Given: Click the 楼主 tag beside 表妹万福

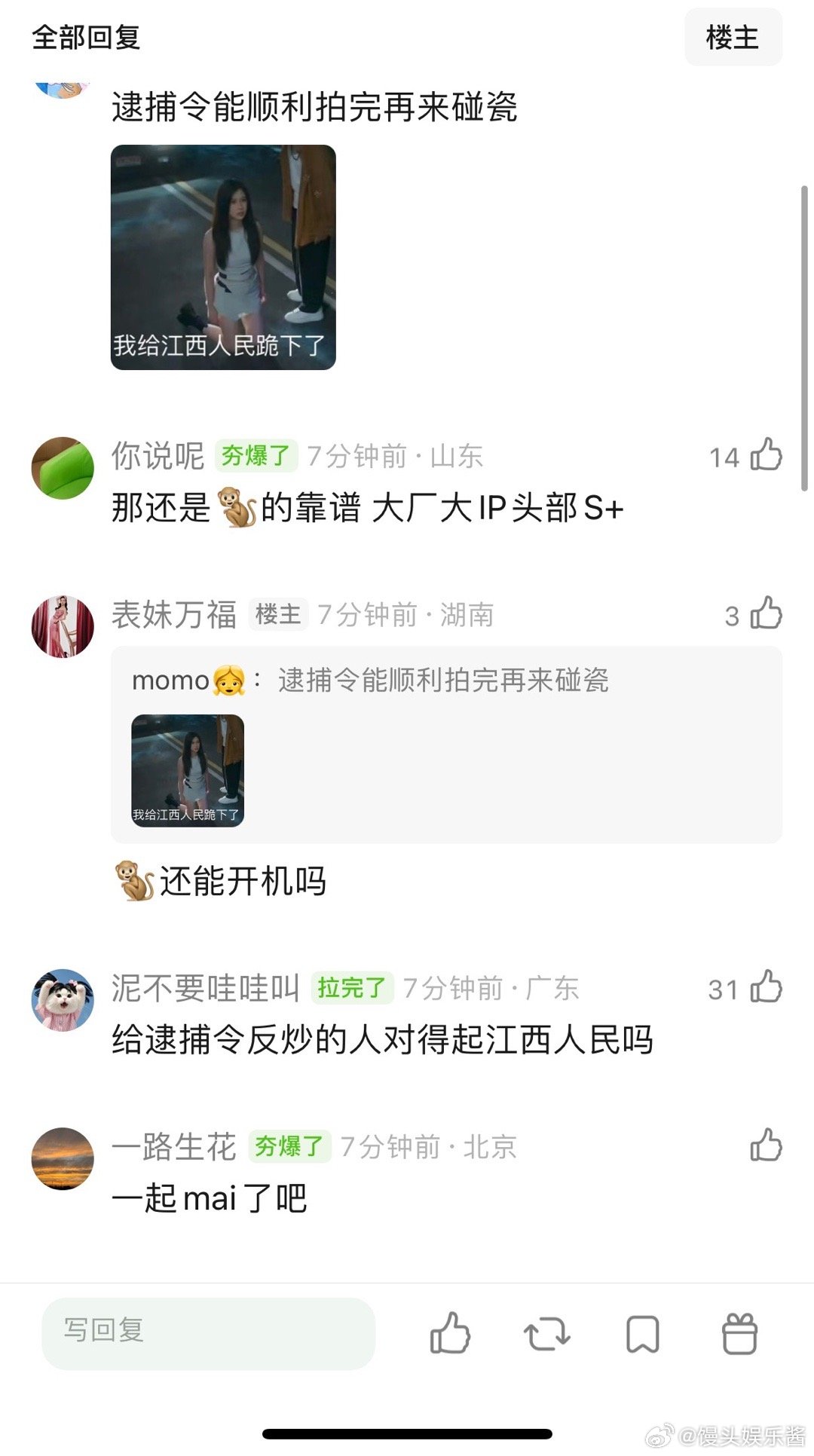Looking at the screenshot, I should pyautogui.click(x=277, y=615).
